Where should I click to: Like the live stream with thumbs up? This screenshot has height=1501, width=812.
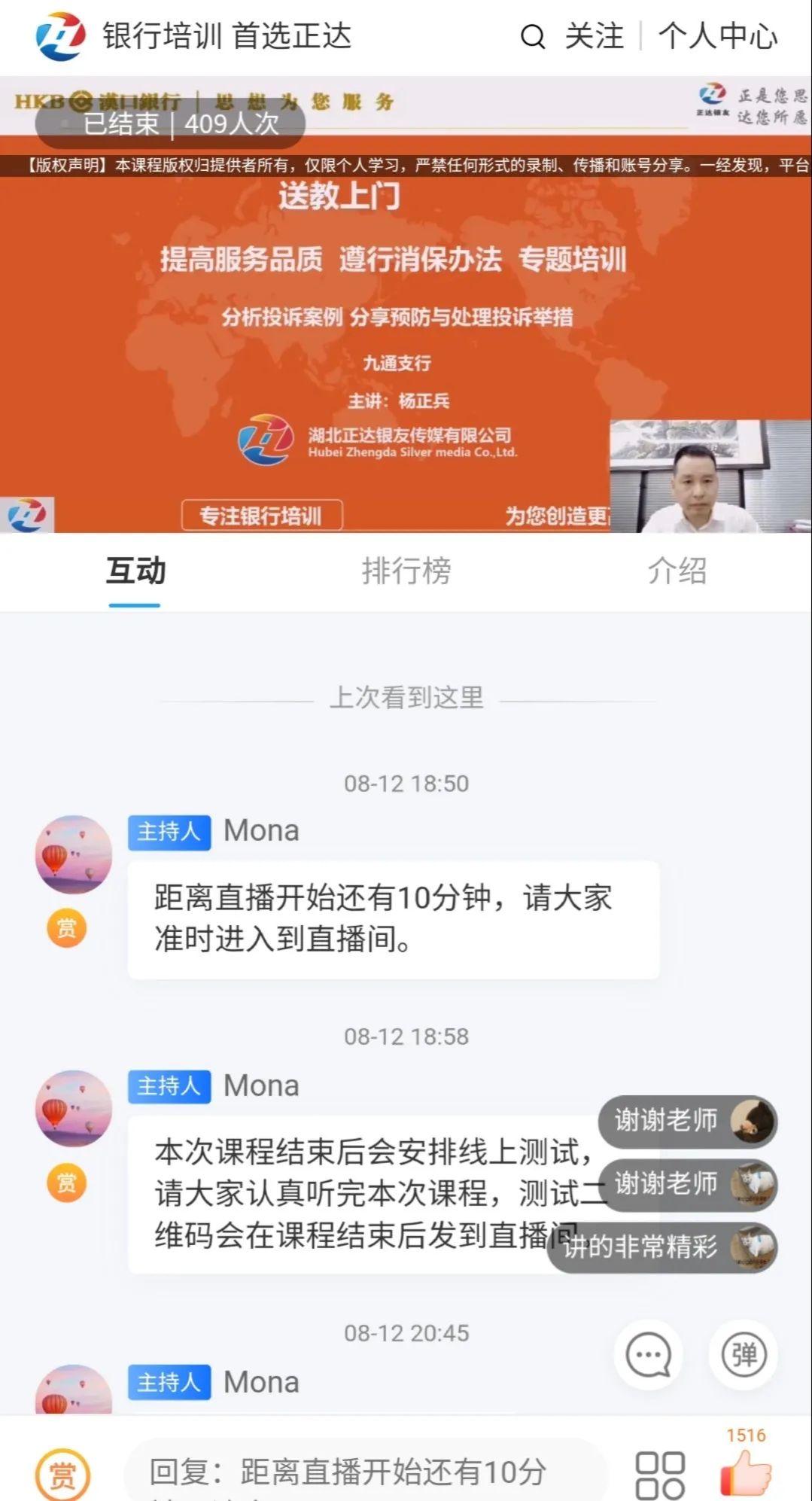pyautogui.click(x=746, y=1473)
